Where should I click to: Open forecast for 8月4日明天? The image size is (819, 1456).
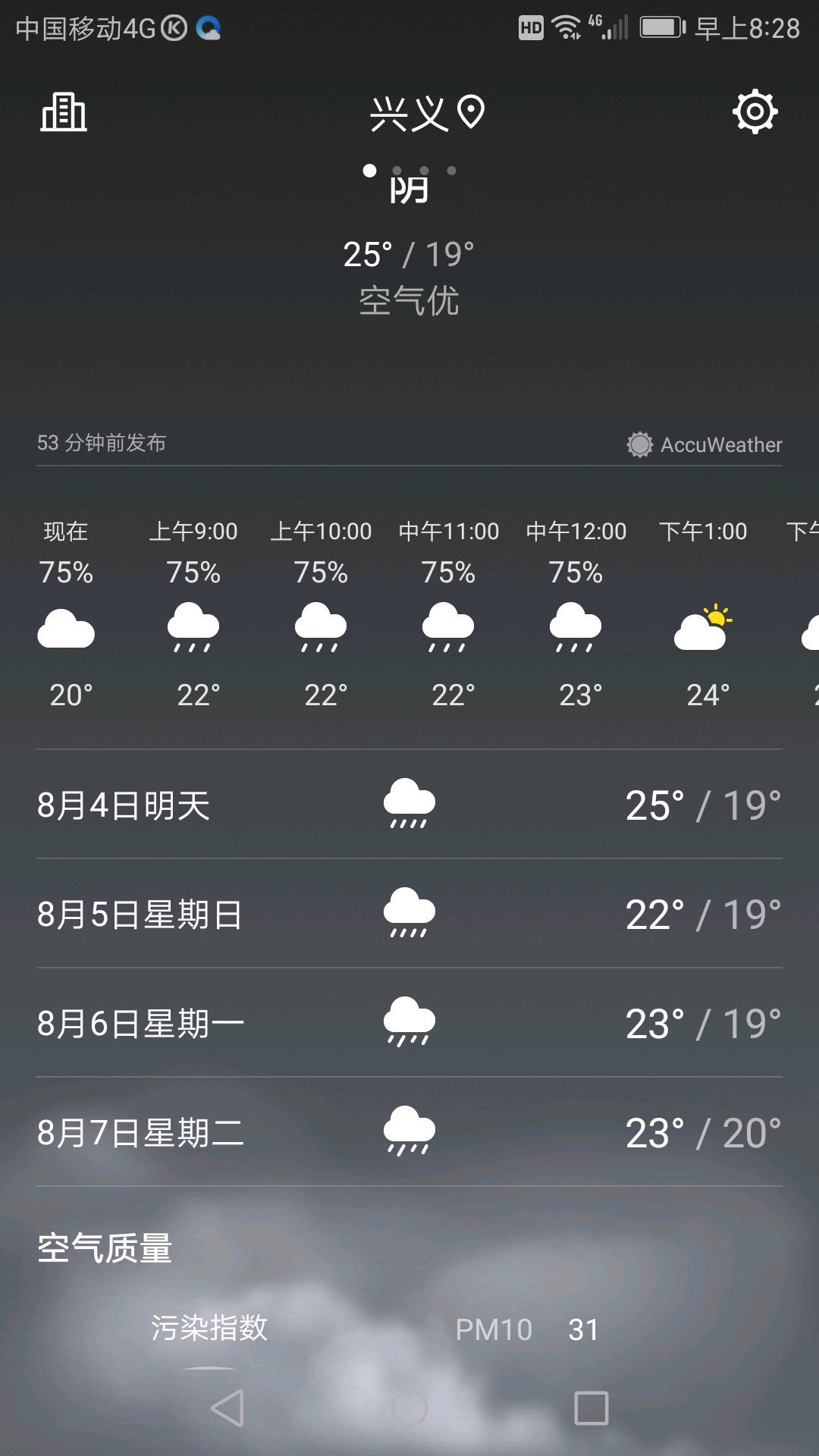point(409,805)
